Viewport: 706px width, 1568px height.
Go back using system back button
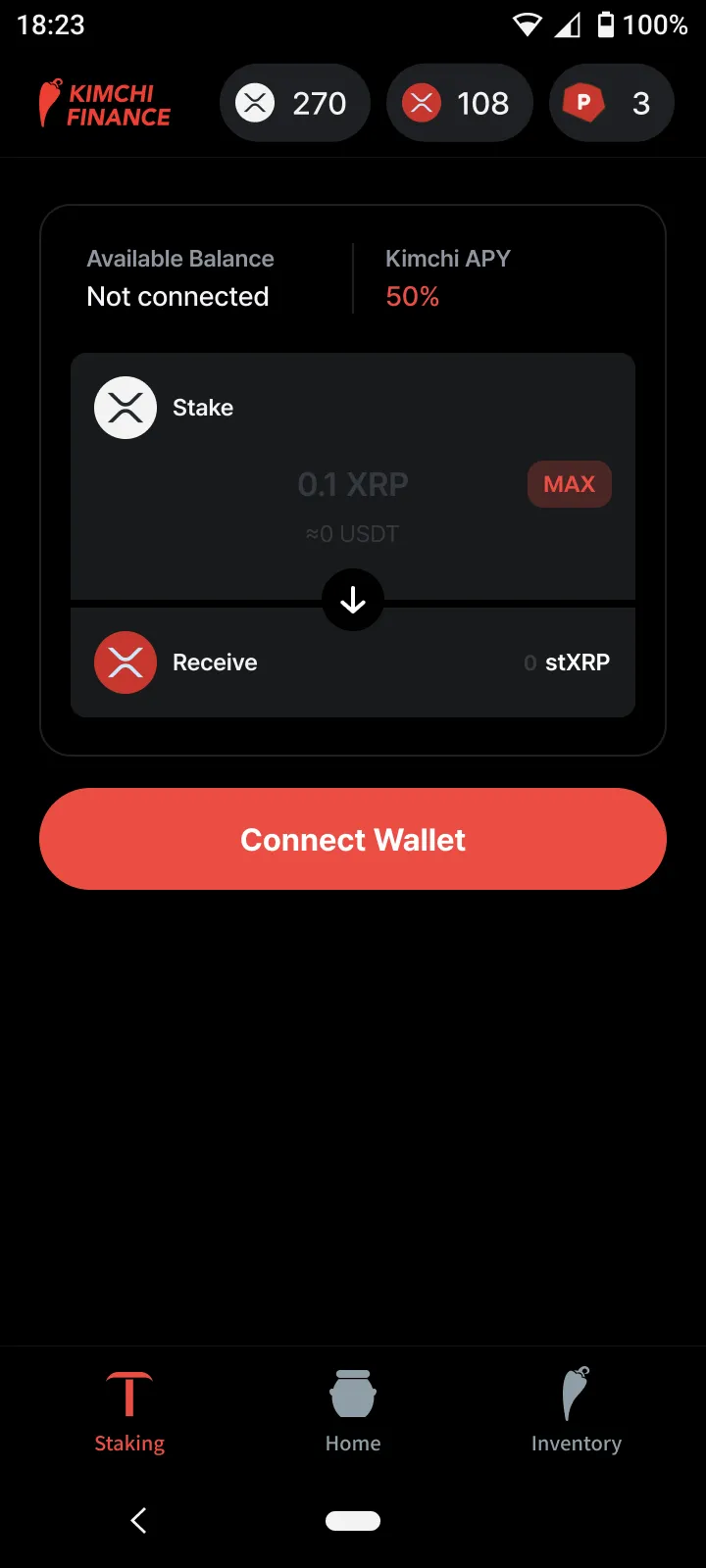point(138,1520)
